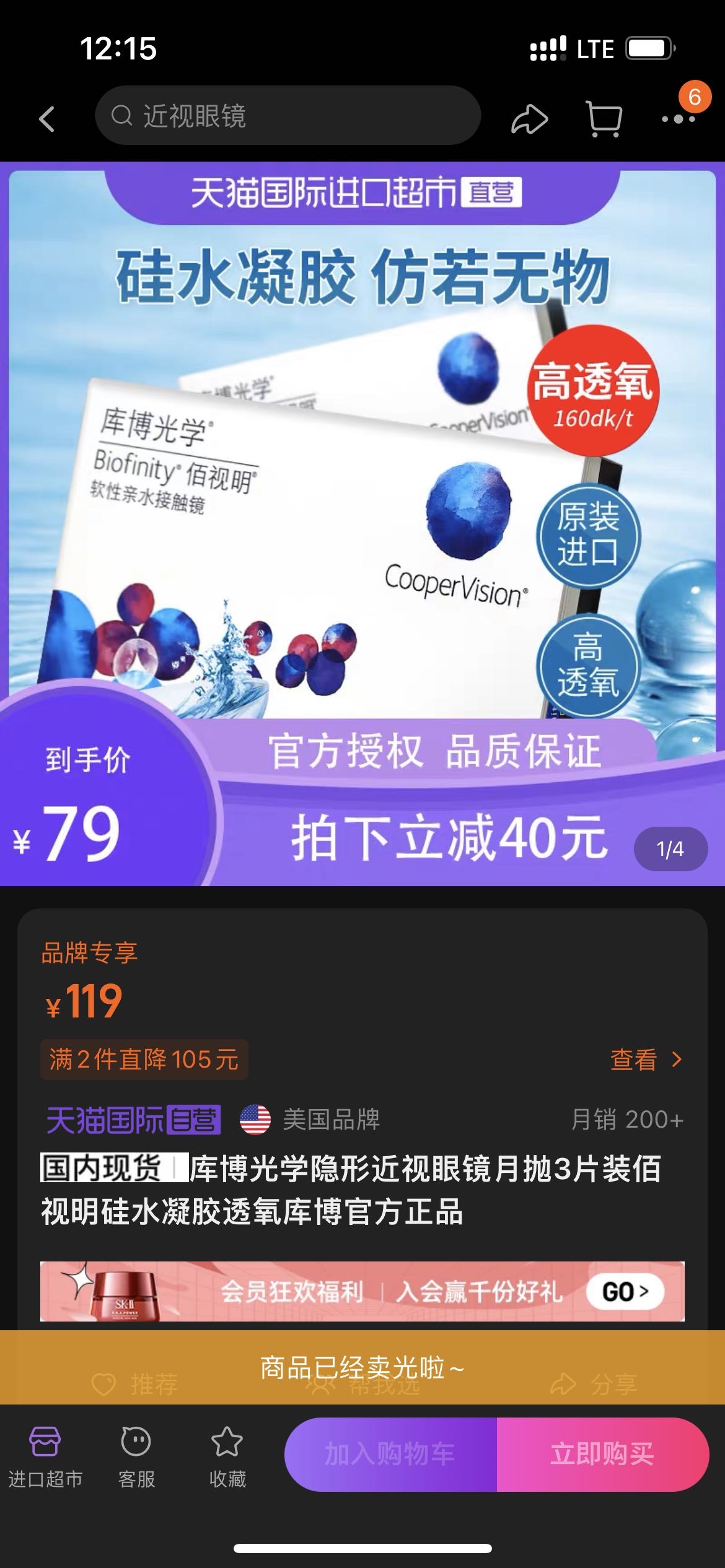Tap the 加入购物车 add to cart button
725x1568 pixels.
click(x=390, y=1455)
